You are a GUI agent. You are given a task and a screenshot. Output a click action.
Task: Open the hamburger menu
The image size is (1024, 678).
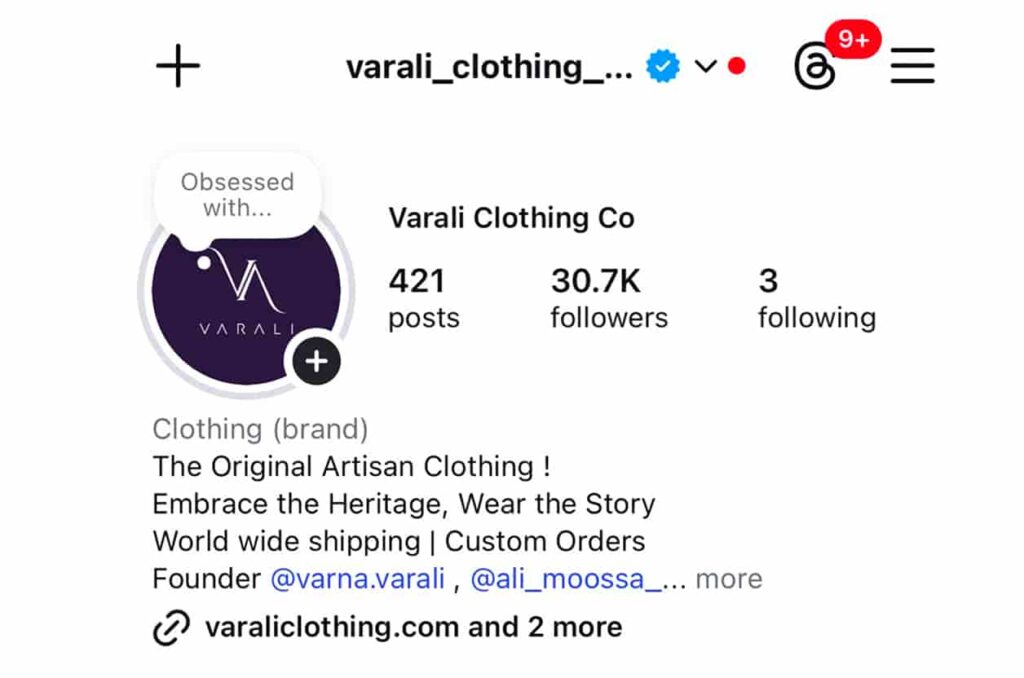(x=912, y=67)
